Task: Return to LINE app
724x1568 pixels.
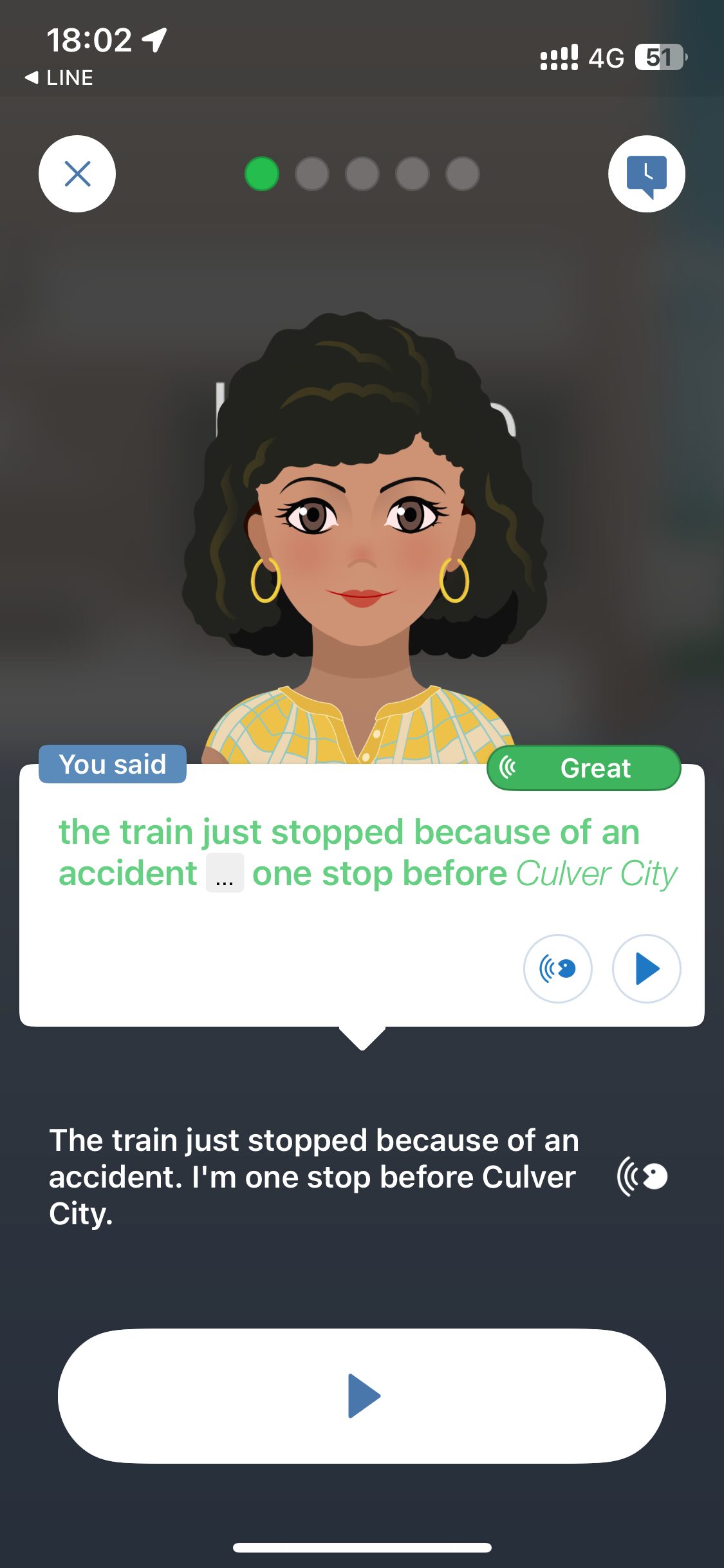Action: 59,78
